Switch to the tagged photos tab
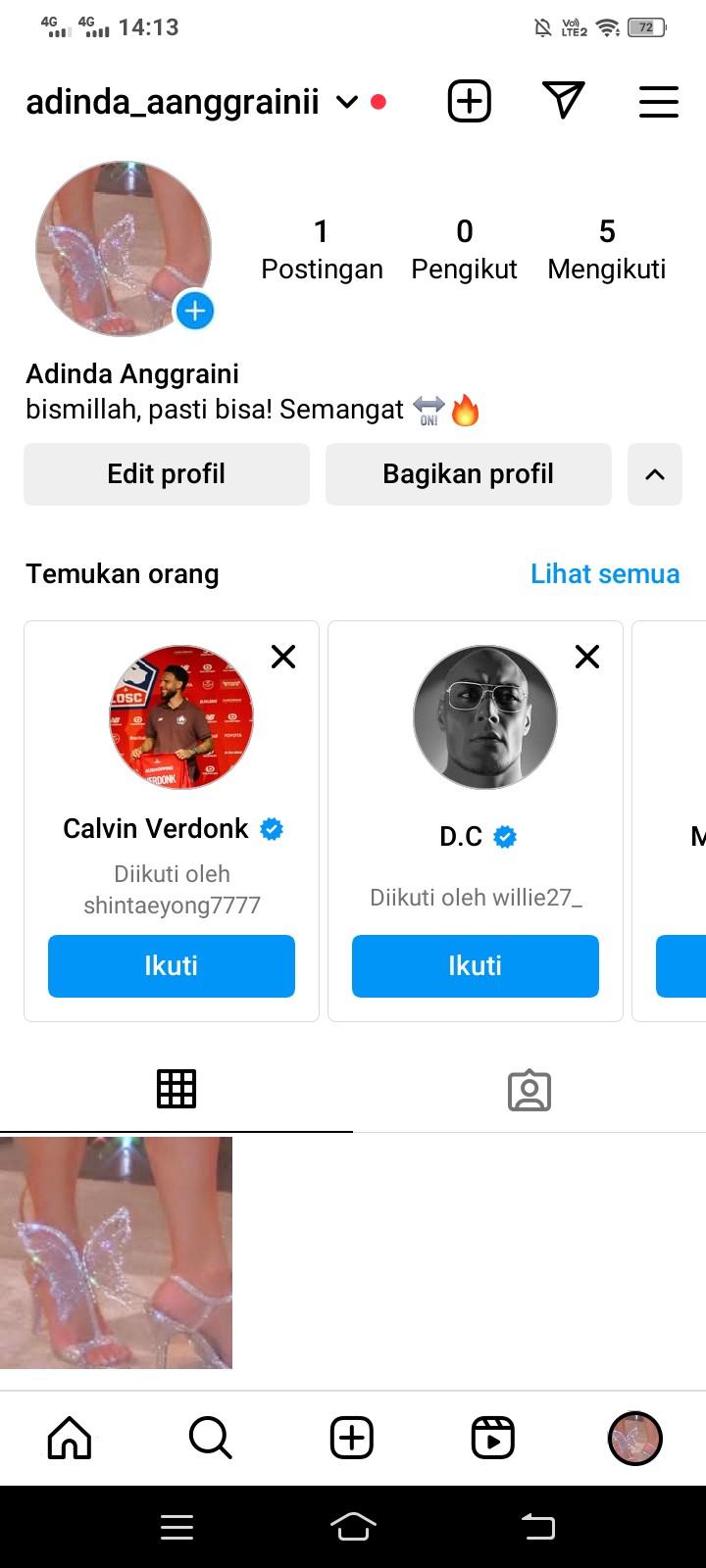Viewport: 706px width, 1568px height. [x=529, y=1090]
